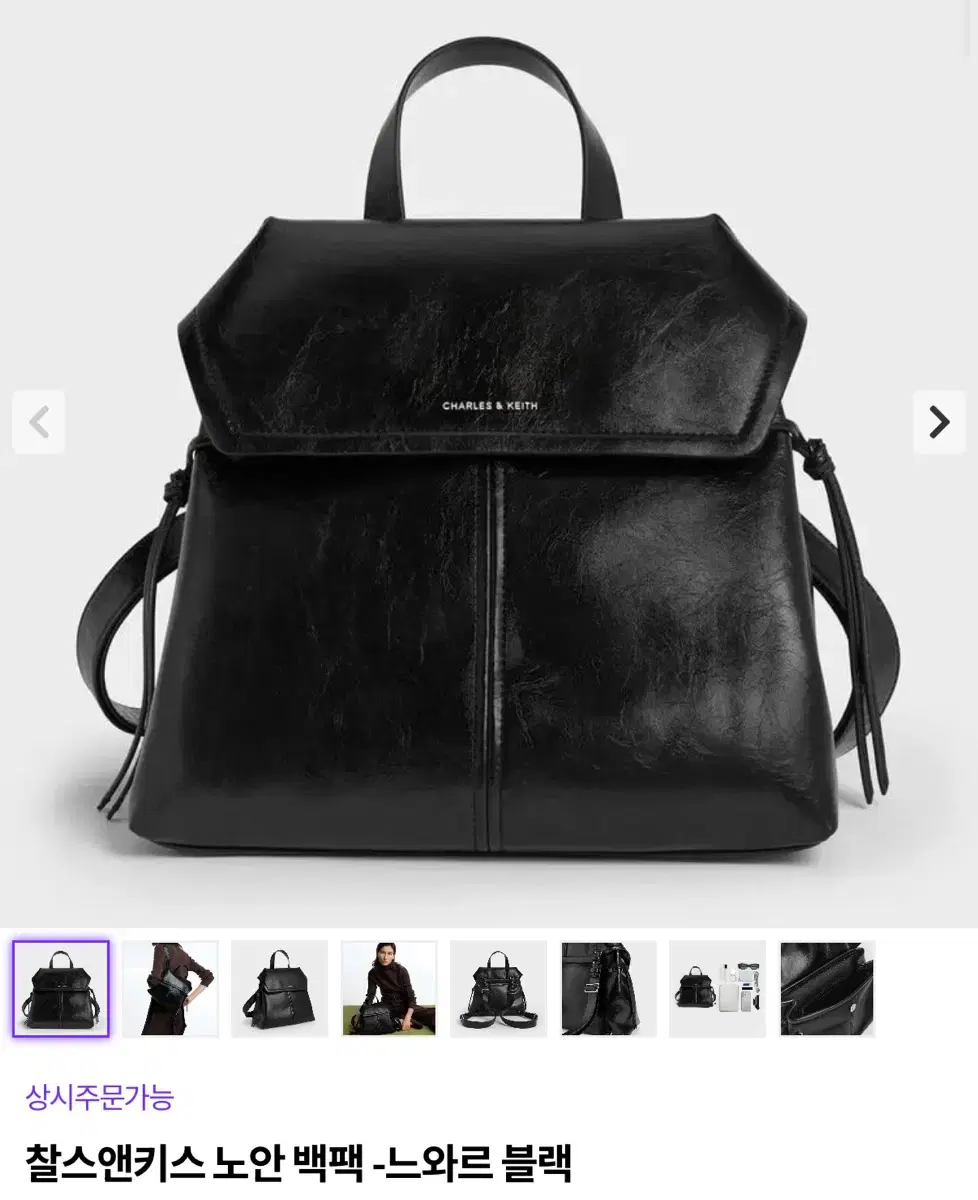Select the seated model photo thumbnail
Screen dimensions: 978x1200
pos(388,988)
